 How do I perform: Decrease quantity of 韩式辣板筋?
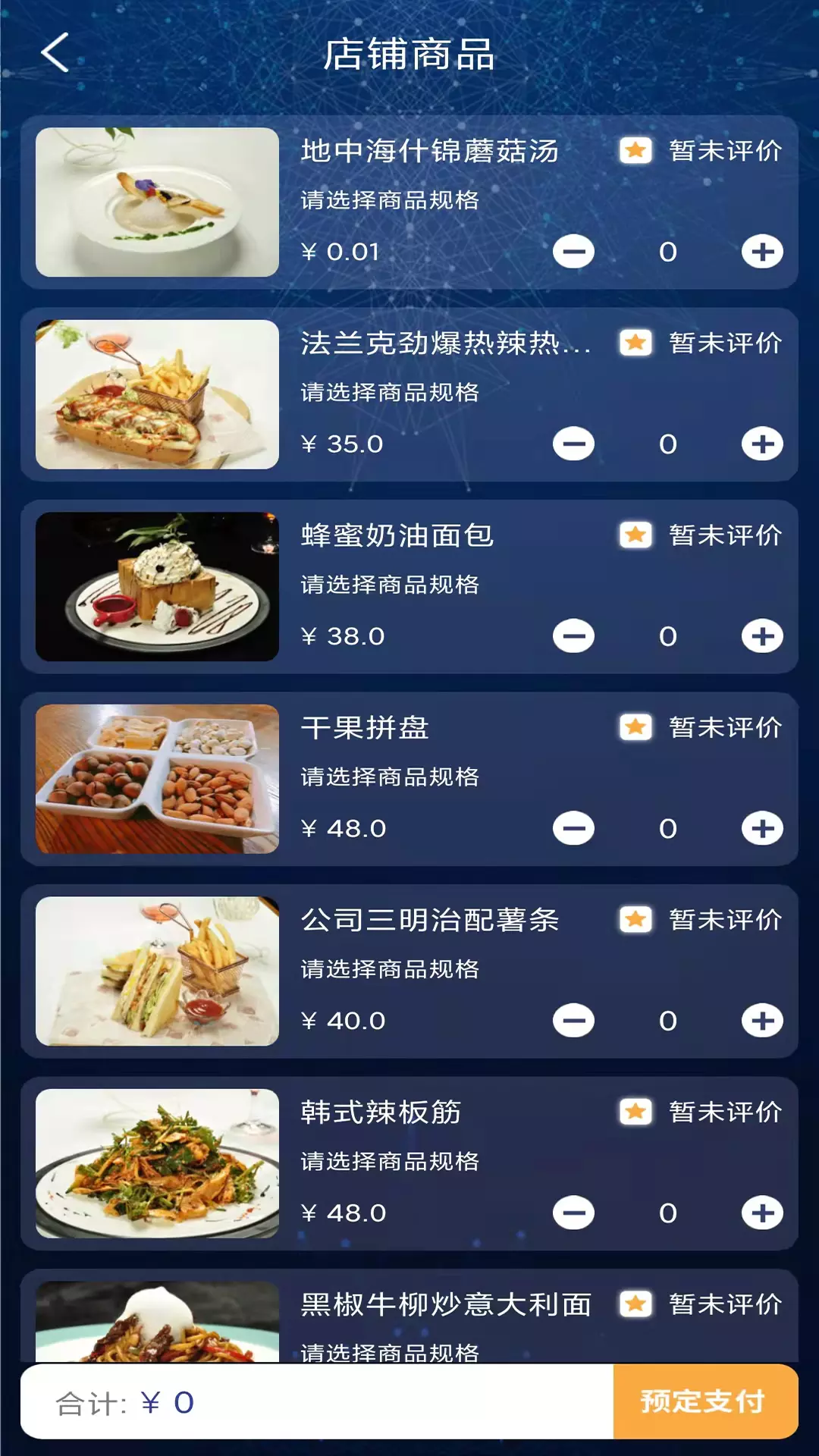573,1213
